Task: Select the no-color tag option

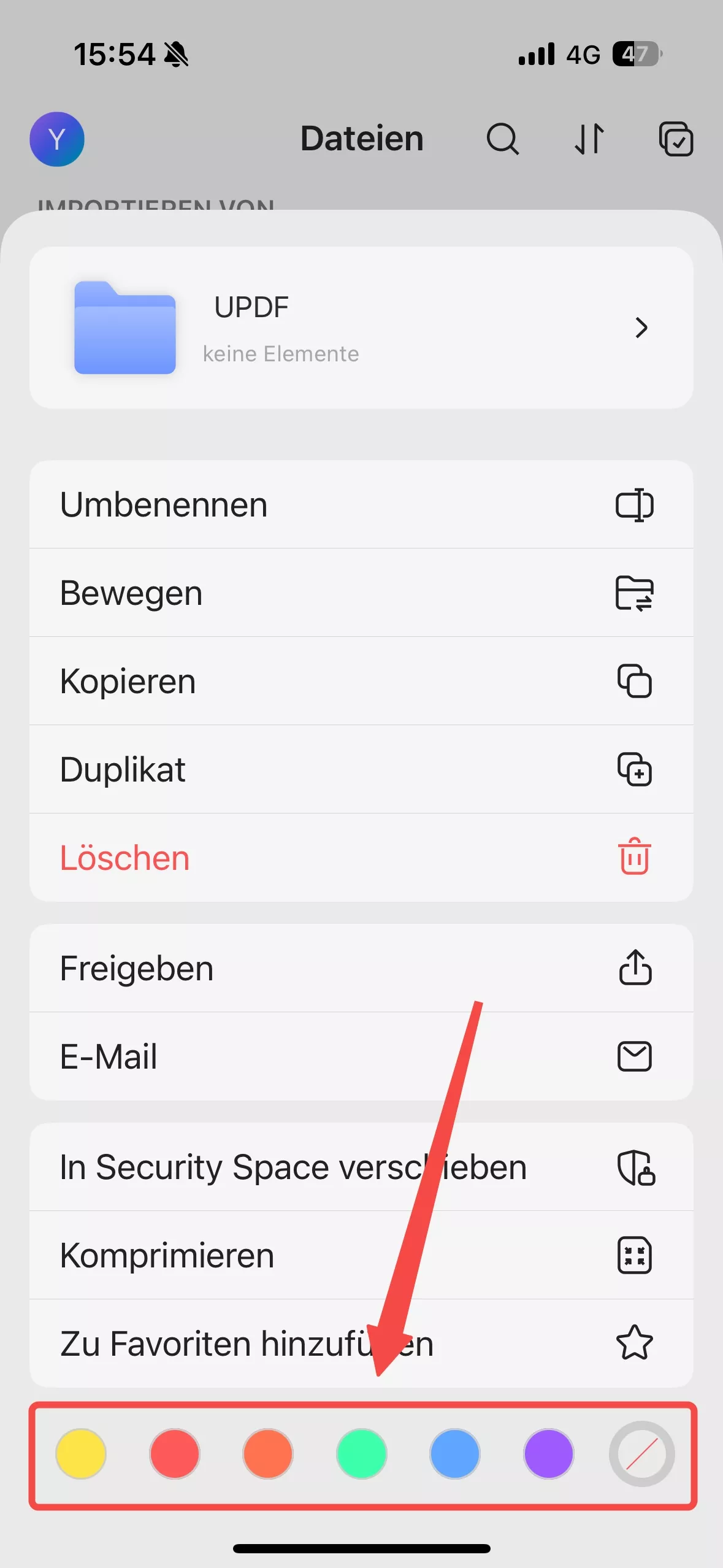Action: [x=641, y=1454]
